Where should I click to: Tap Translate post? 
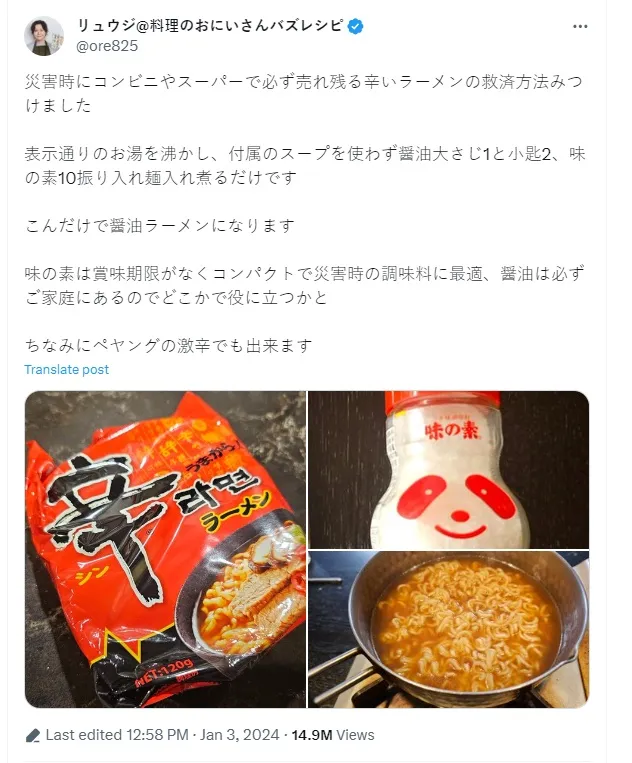pos(66,369)
